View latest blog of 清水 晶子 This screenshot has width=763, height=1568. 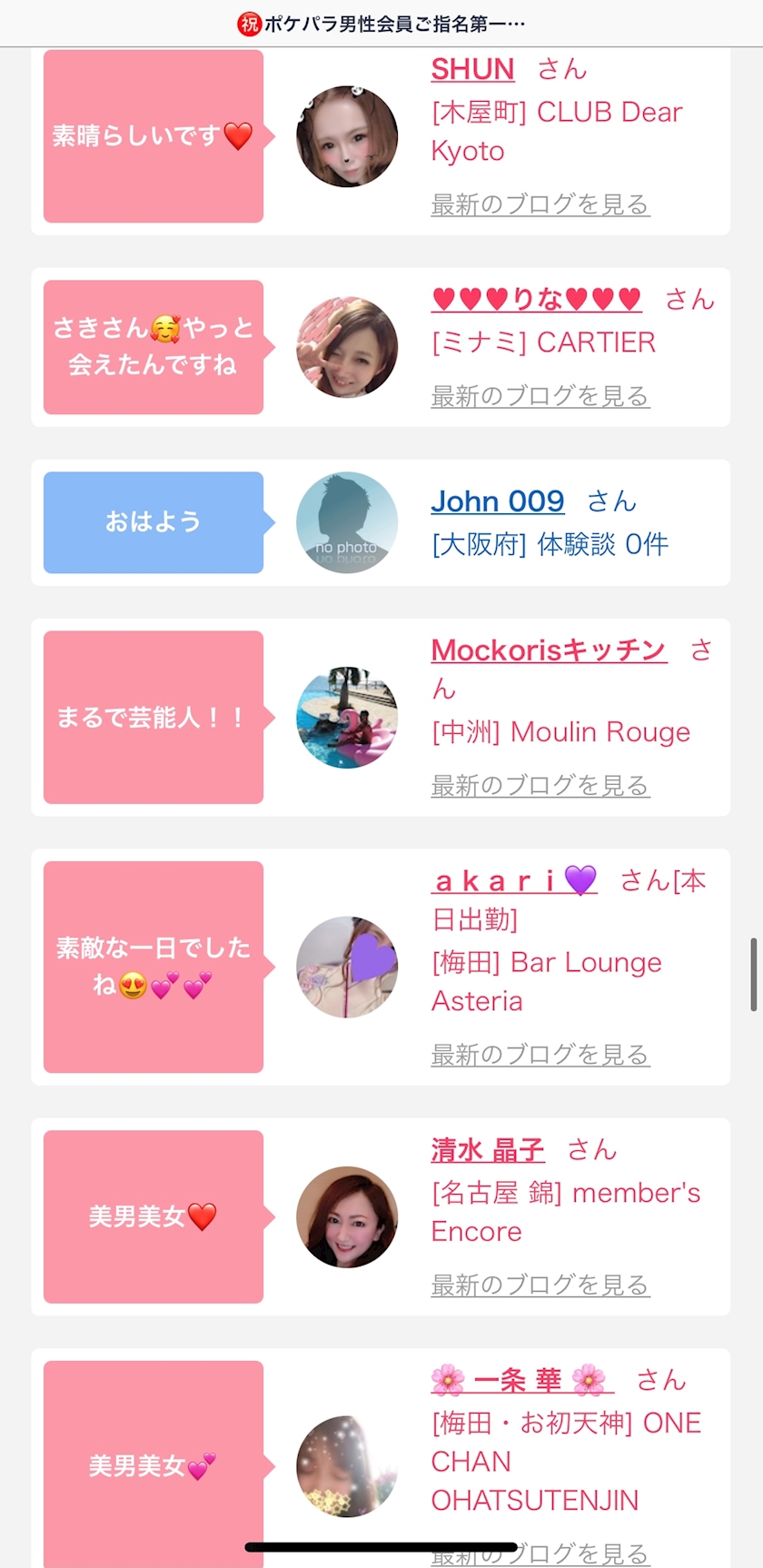[540, 1285]
